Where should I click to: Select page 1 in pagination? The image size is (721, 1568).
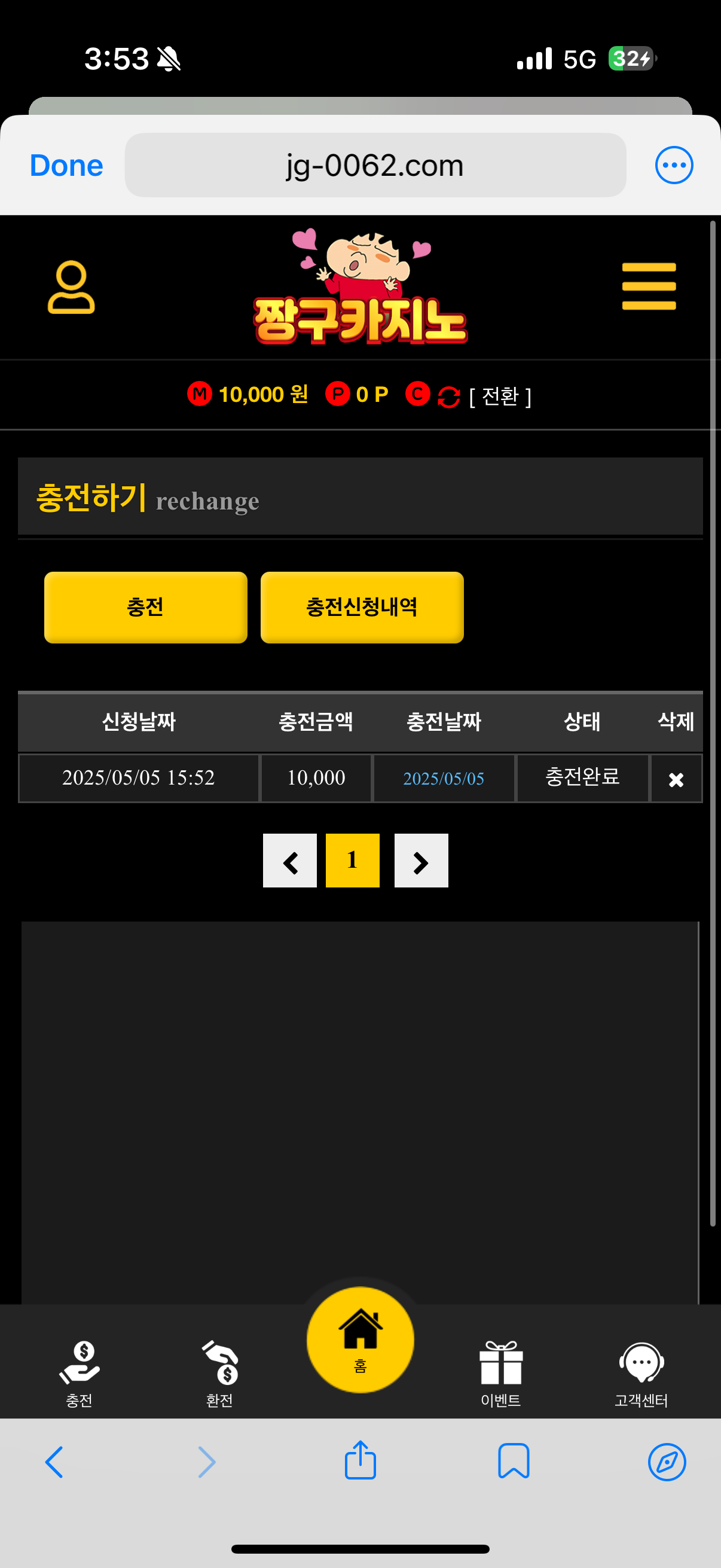pos(352,861)
